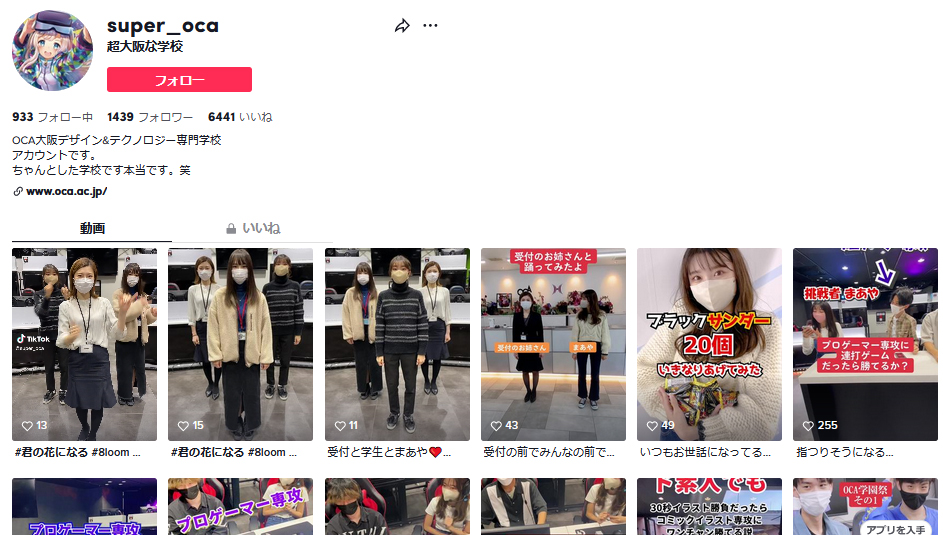View 933 フォロー中 following list

click(52, 117)
